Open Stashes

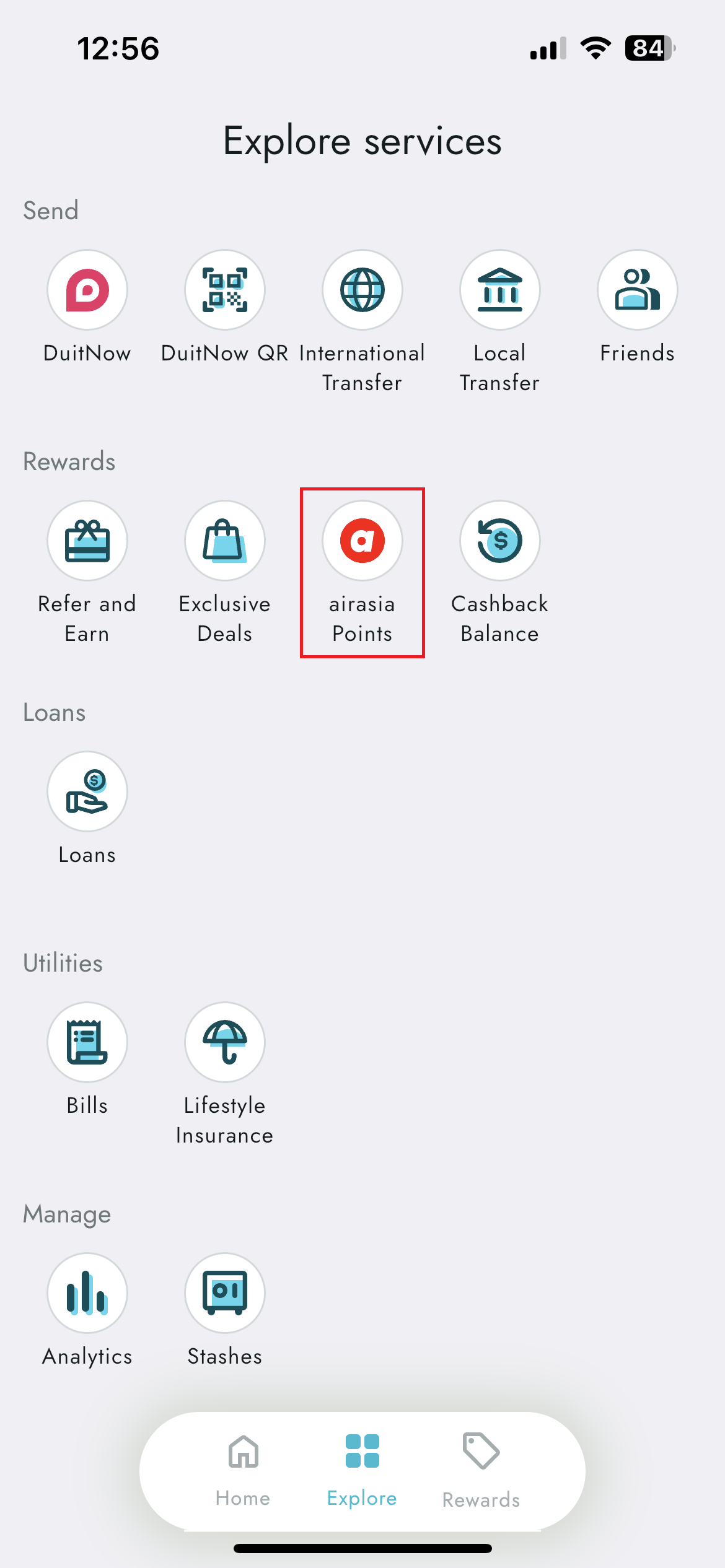[225, 1293]
